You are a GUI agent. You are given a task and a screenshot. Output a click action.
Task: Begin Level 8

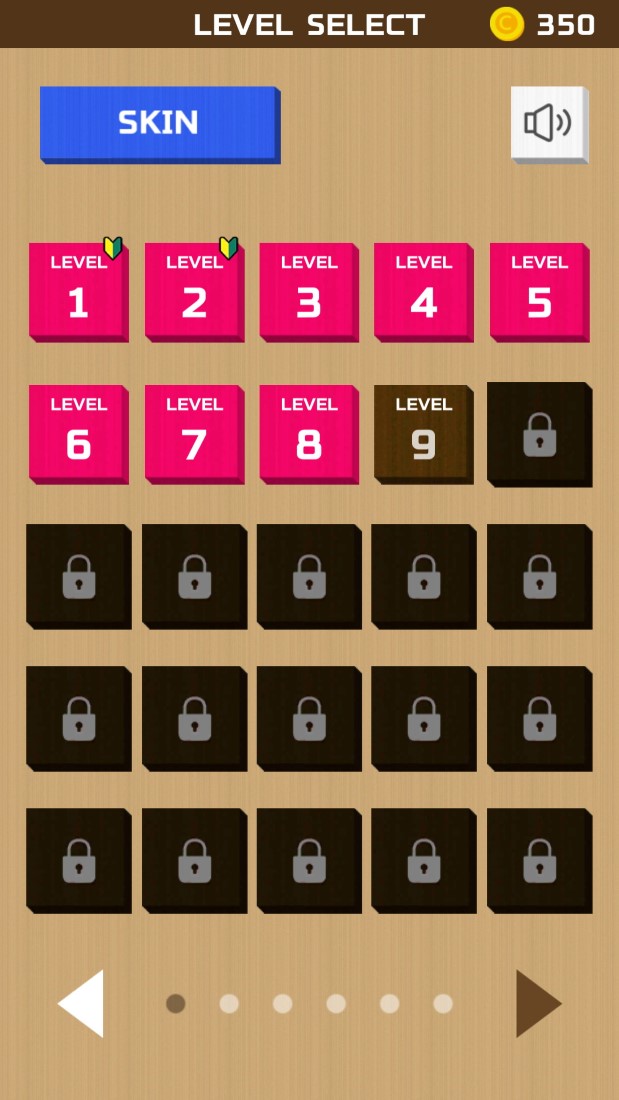[x=308, y=432]
